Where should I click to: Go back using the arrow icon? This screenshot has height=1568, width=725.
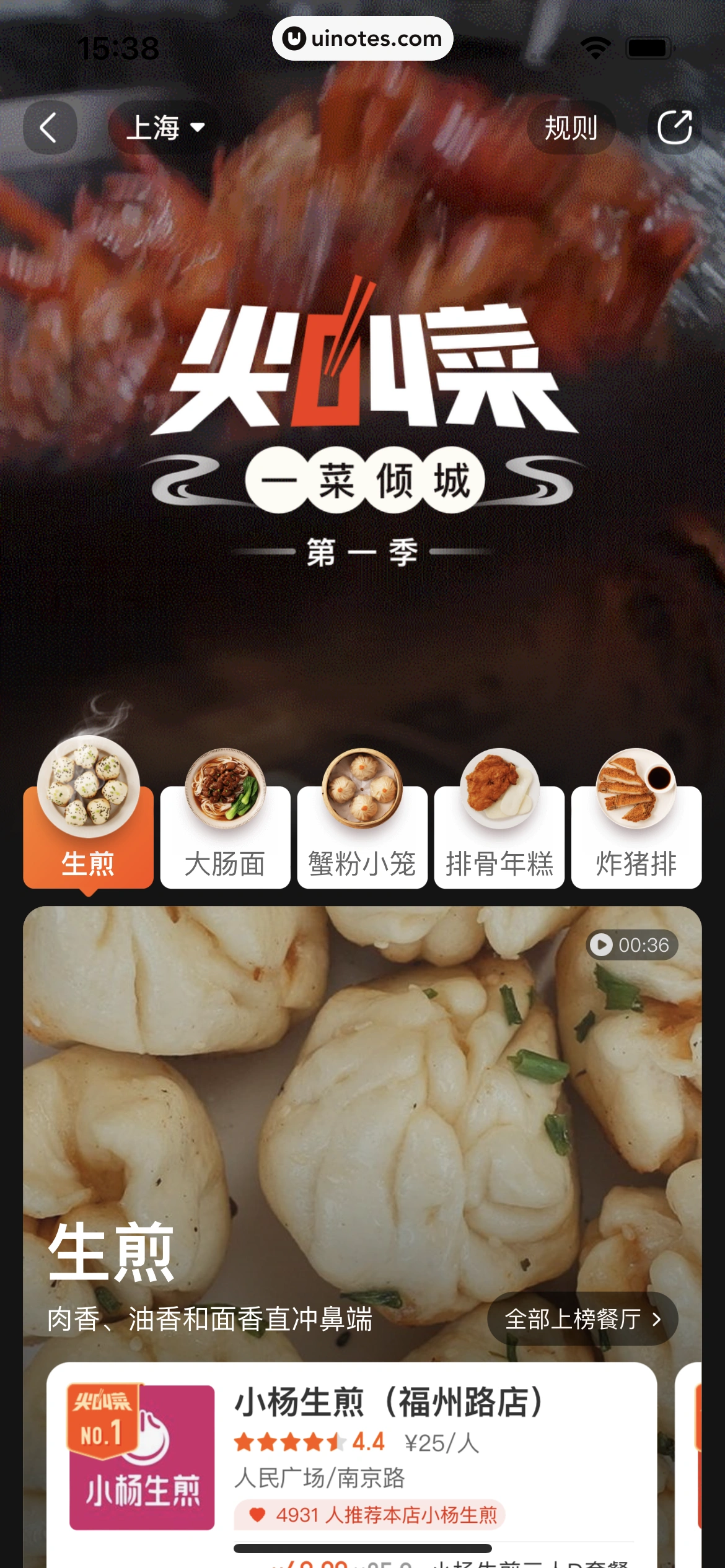coord(50,128)
